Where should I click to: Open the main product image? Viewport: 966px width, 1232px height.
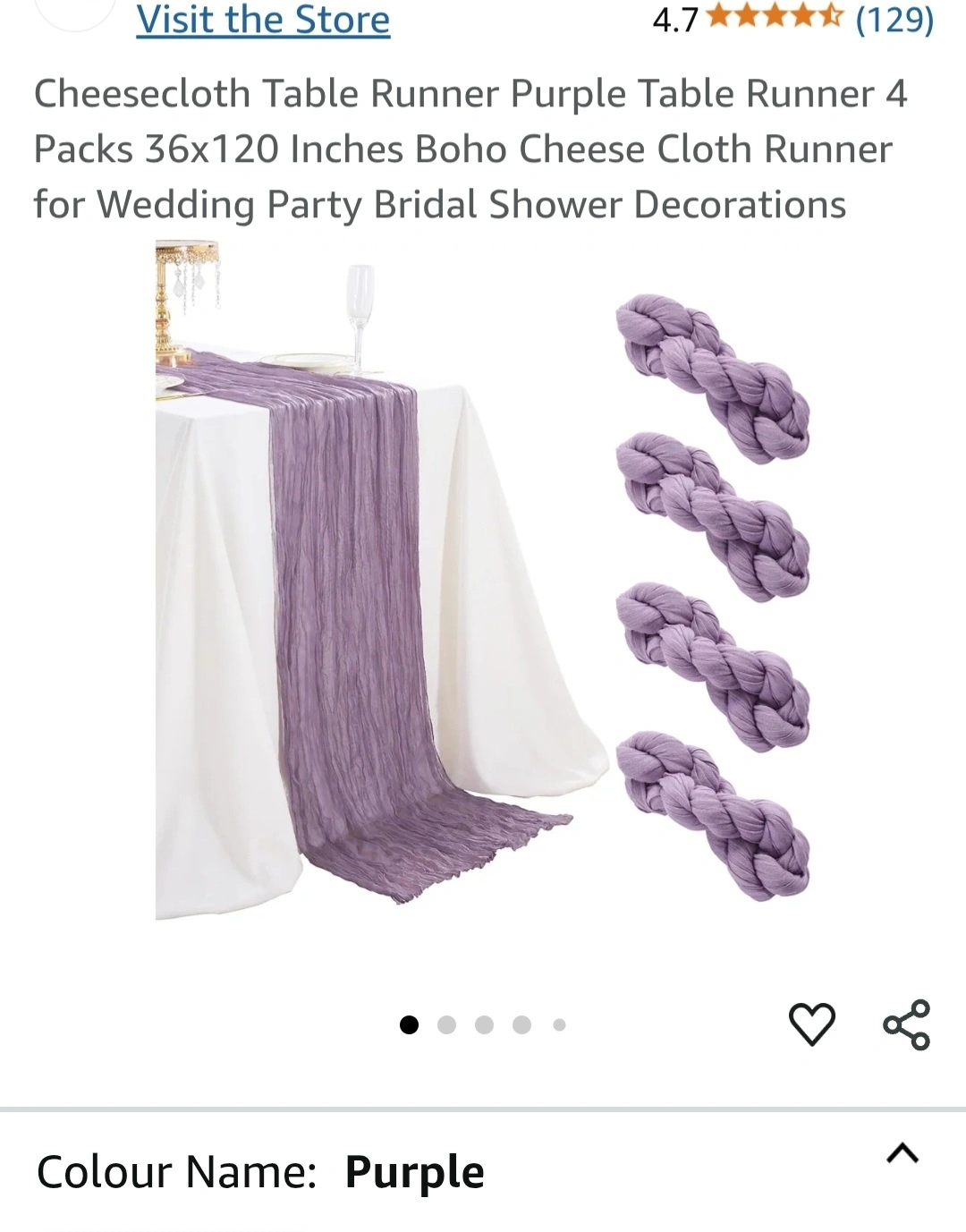click(483, 582)
